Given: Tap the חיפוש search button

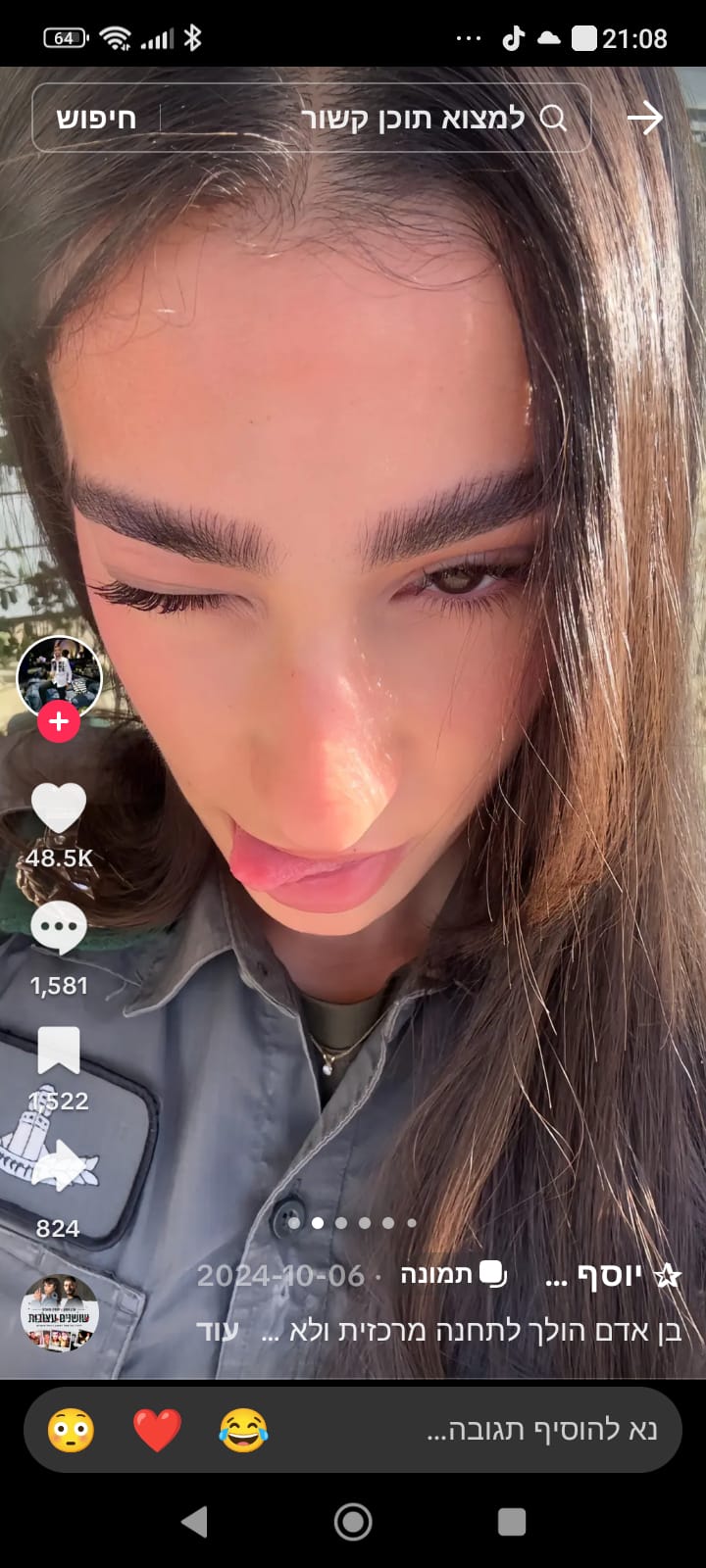Looking at the screenshot, I should coord(96,119).
